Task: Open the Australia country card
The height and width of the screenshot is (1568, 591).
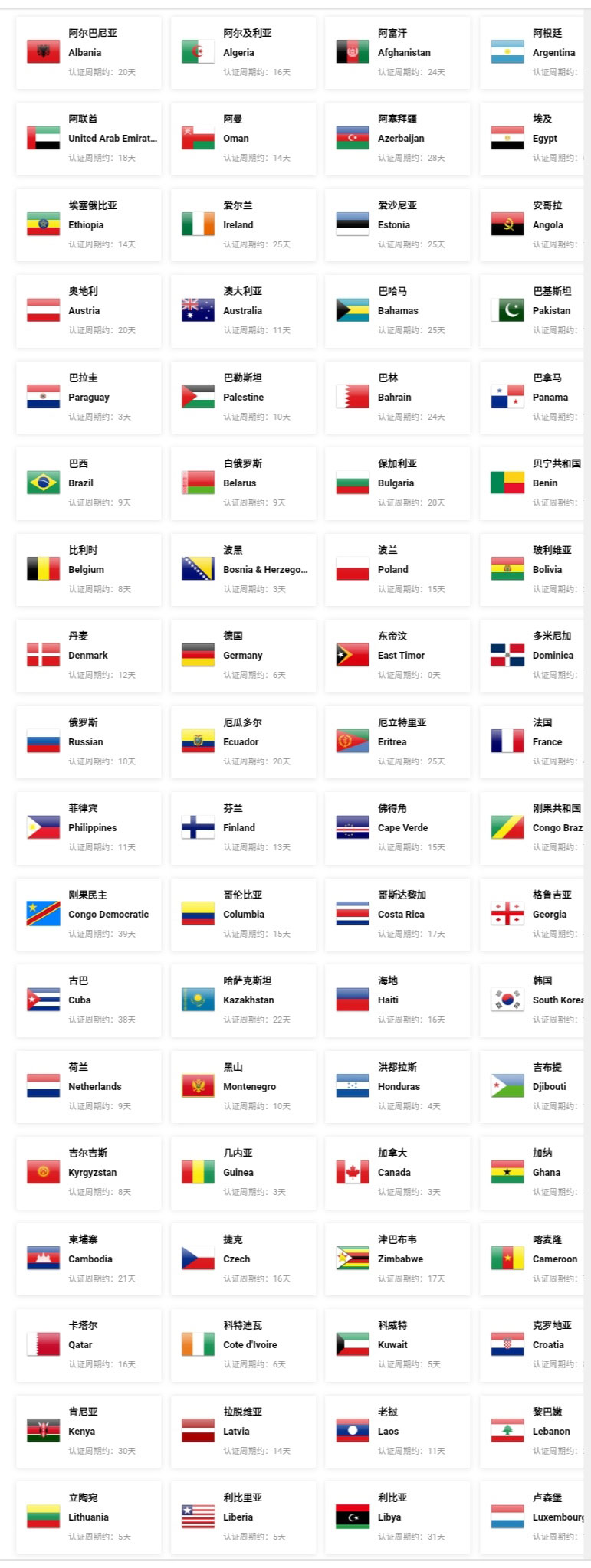Action: point(243,310)
